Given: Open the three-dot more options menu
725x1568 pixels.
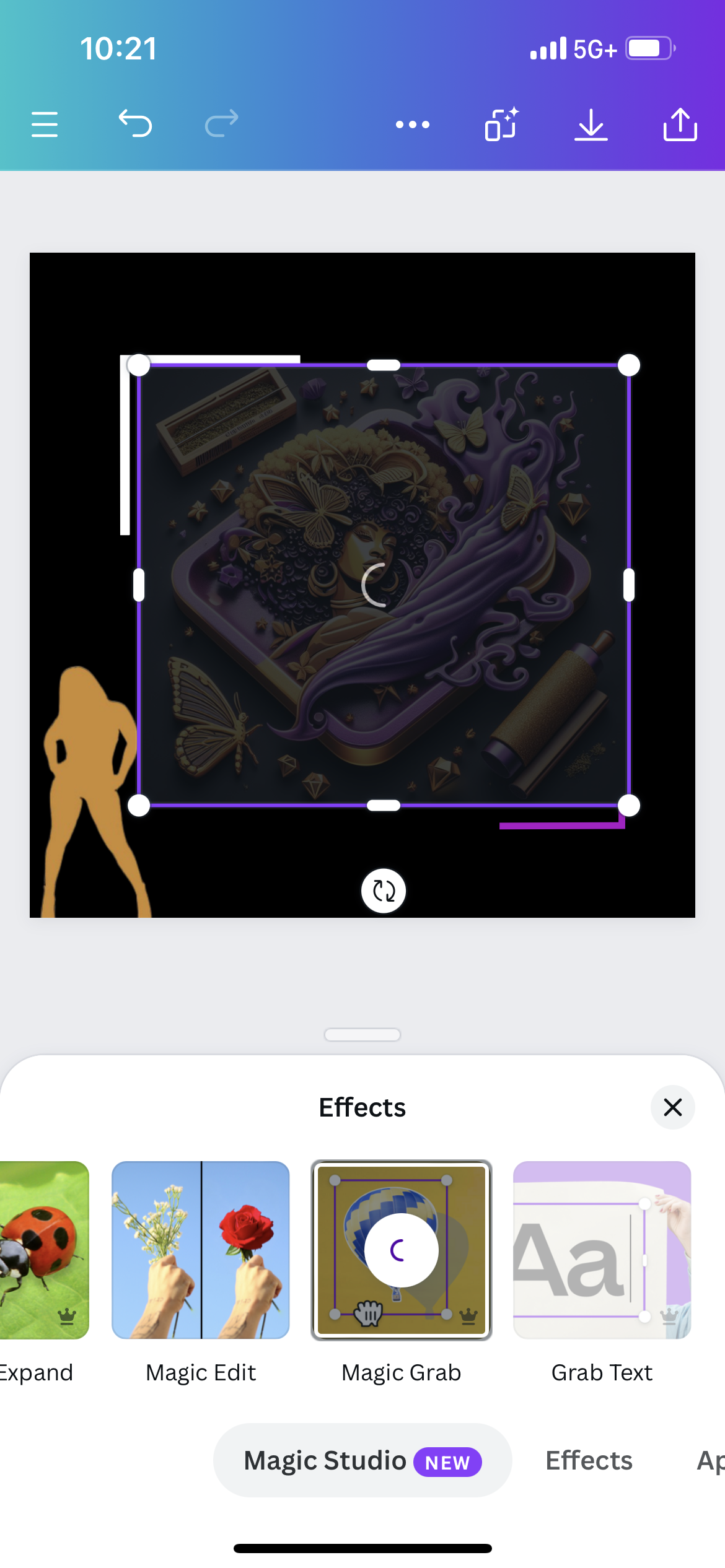Looking at the screenshot, I should pyautogui.click(x=412, y=124).
